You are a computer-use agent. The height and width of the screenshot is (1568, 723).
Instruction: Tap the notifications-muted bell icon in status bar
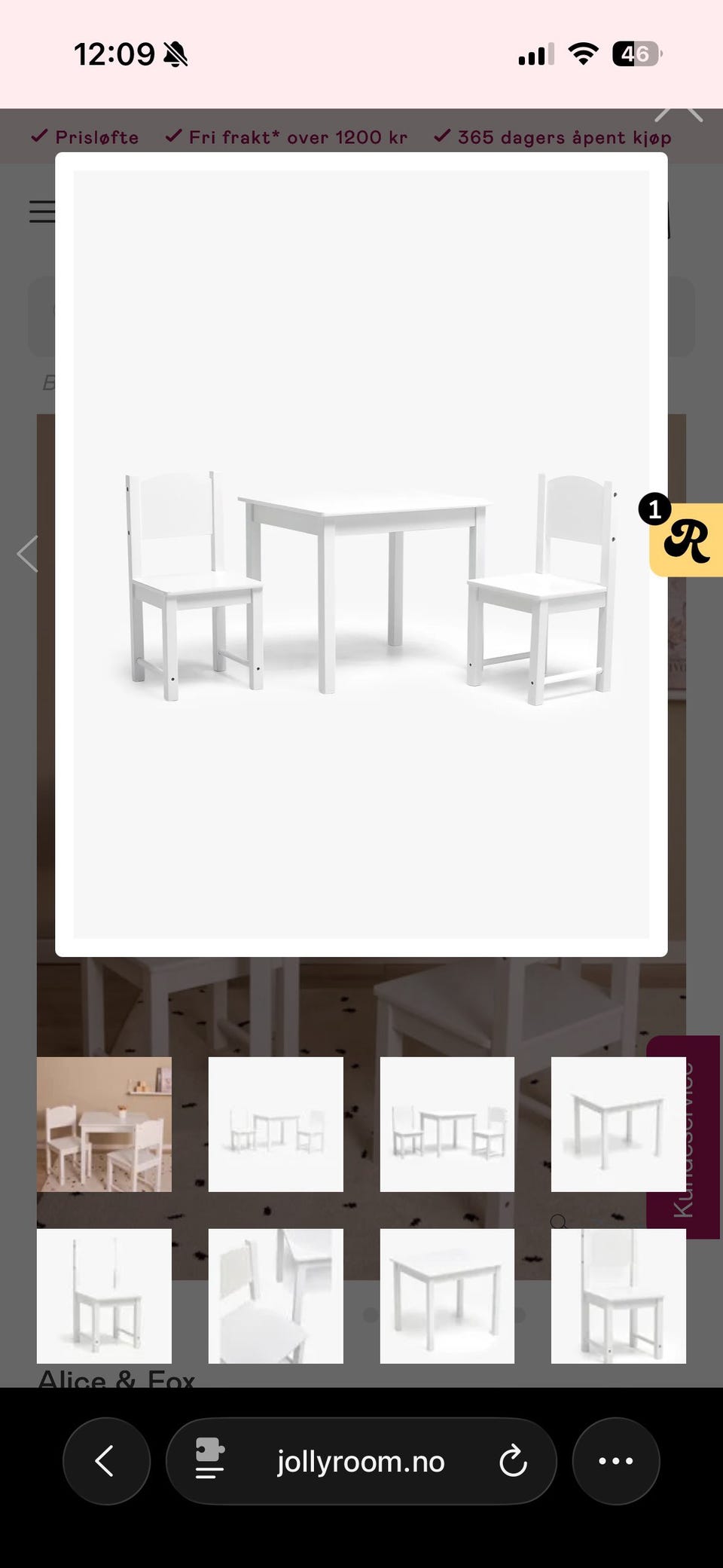click(x=174, y=56)
